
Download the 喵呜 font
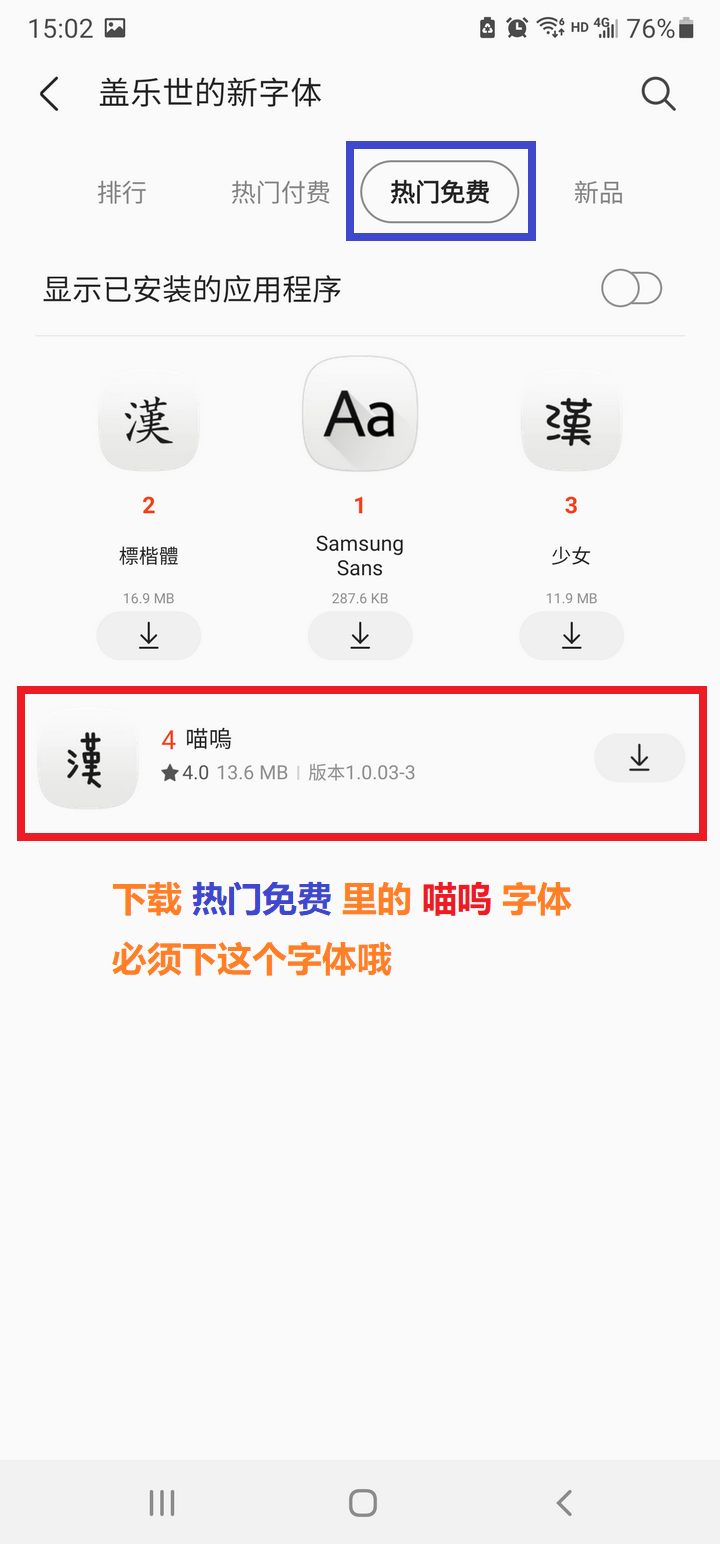tap(639, 758)
